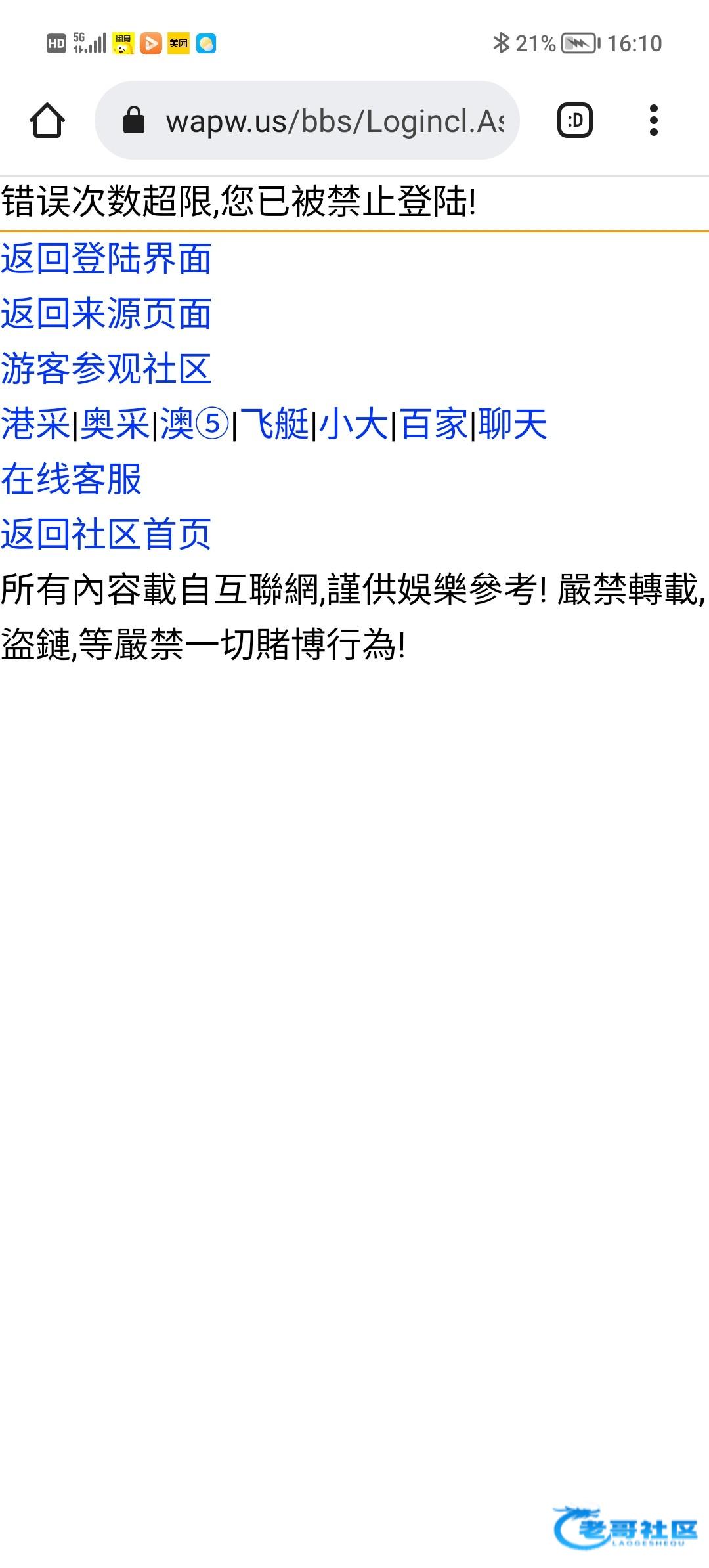Image resolution: width=709 pixels, height=1568 pixels.
Task: Open the browser overflow menu
Action: [653, 121]
